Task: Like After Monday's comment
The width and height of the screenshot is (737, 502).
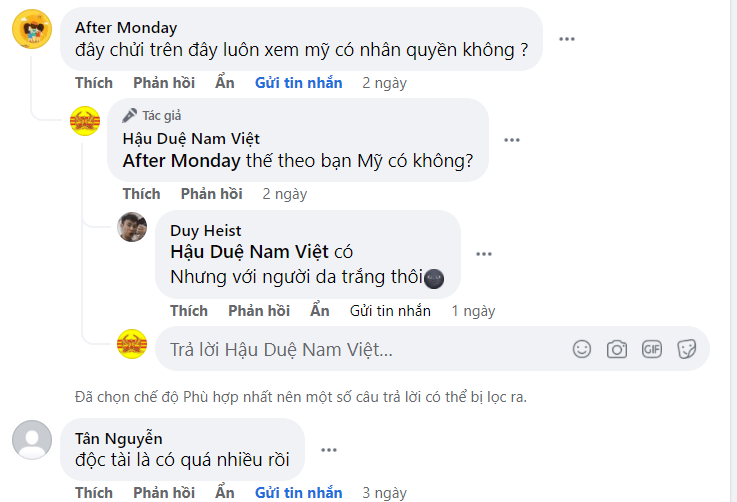Action: tap(94, 83)
